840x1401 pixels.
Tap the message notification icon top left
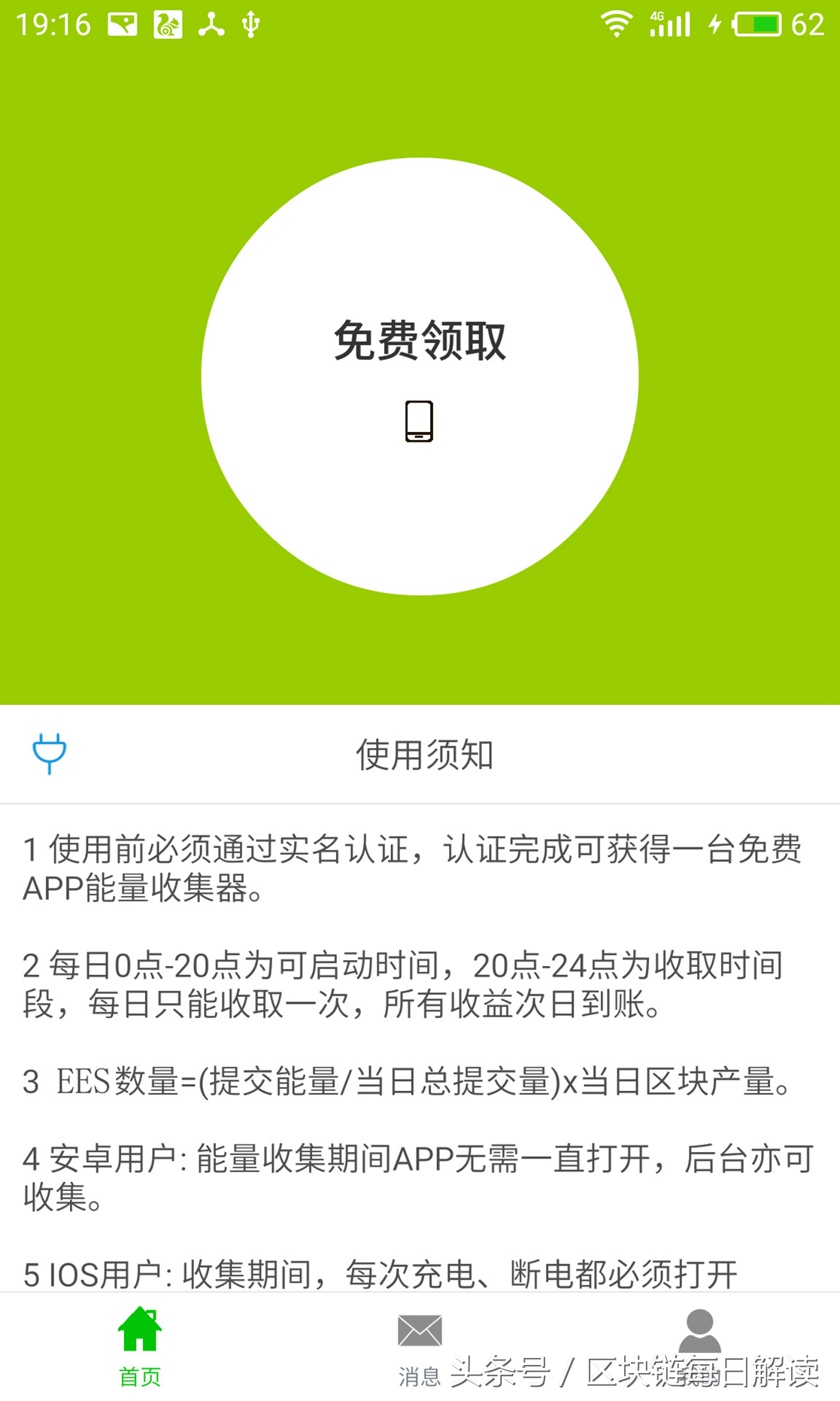[x=122, y=23]
